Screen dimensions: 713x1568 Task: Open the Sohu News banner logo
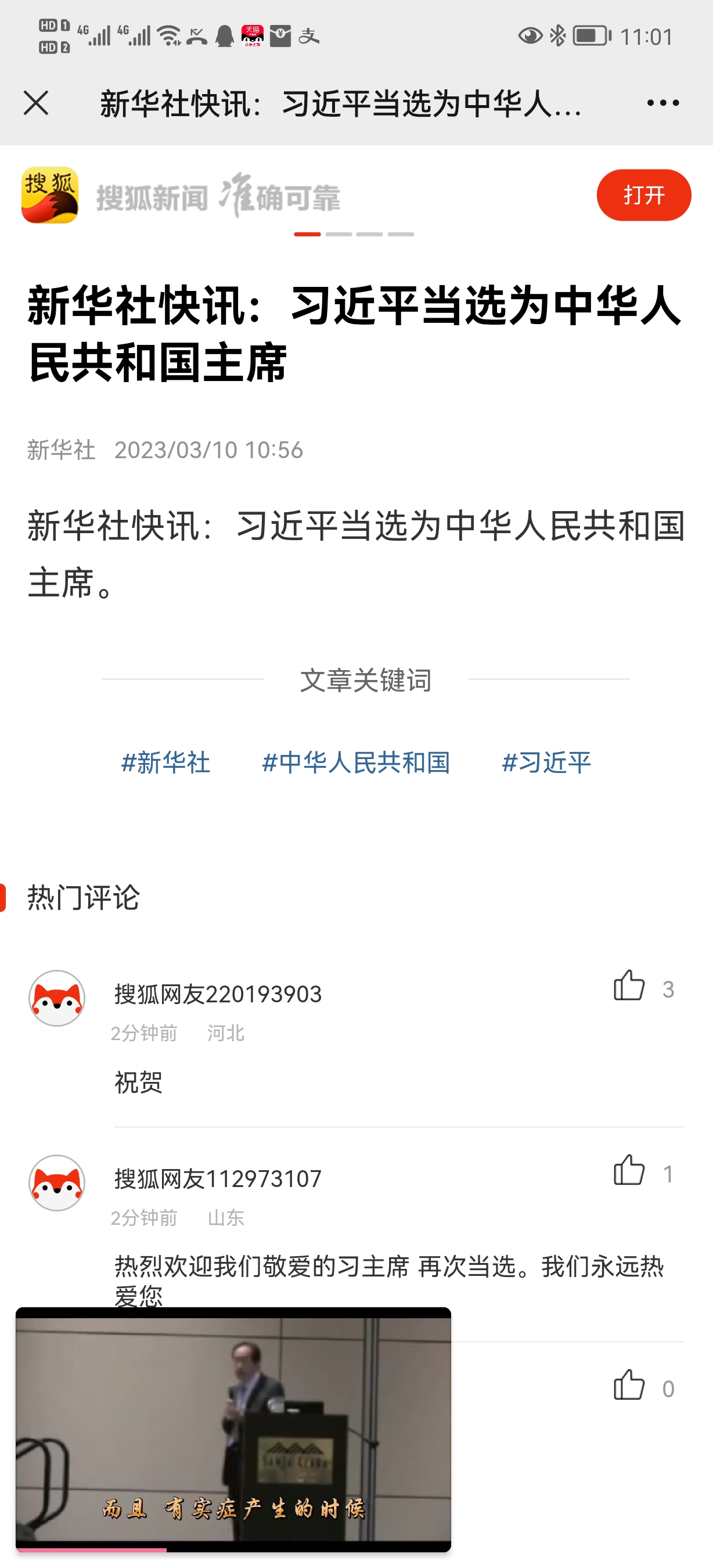pyautogui.click(x=50, y=195)
